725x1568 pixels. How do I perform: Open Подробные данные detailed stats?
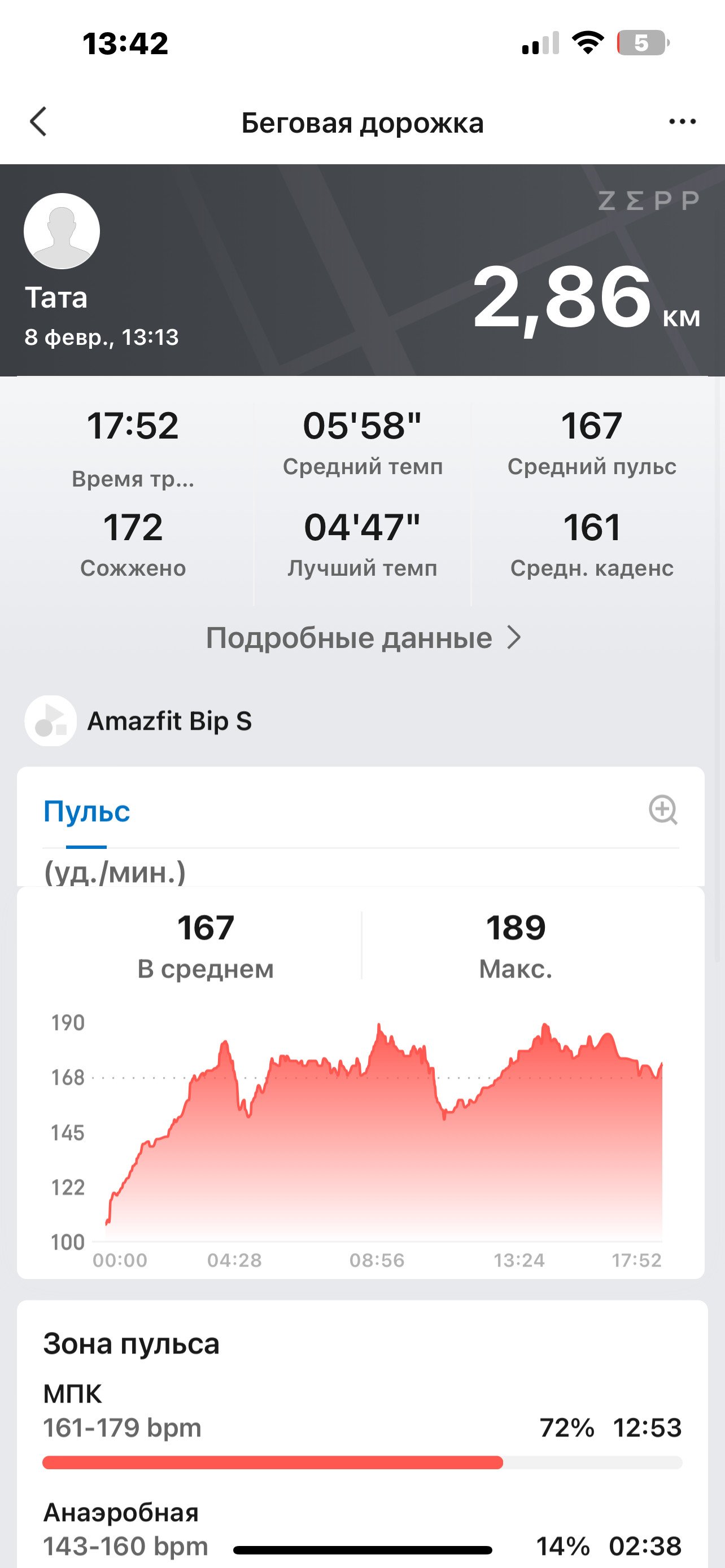point(364,638)
